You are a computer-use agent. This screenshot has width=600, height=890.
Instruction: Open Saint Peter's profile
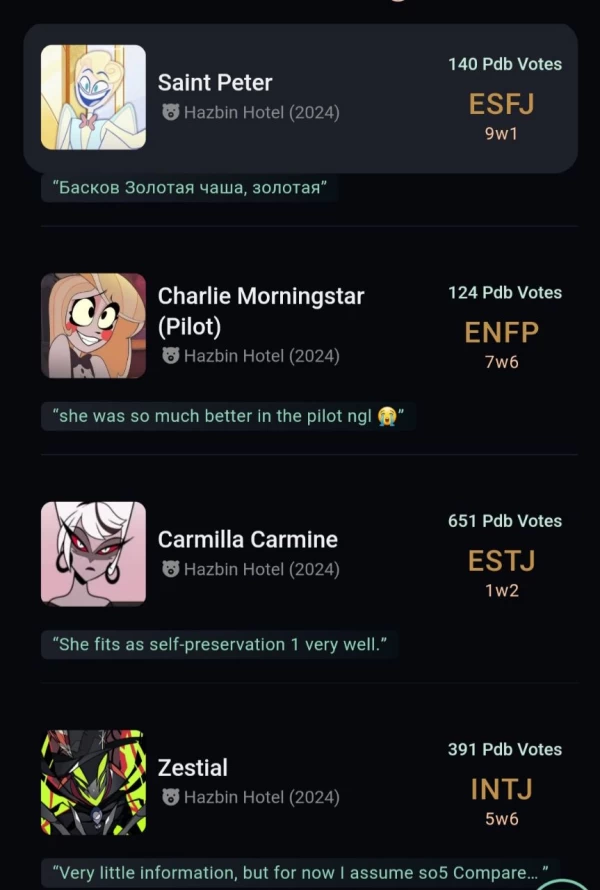coord(215,83)
